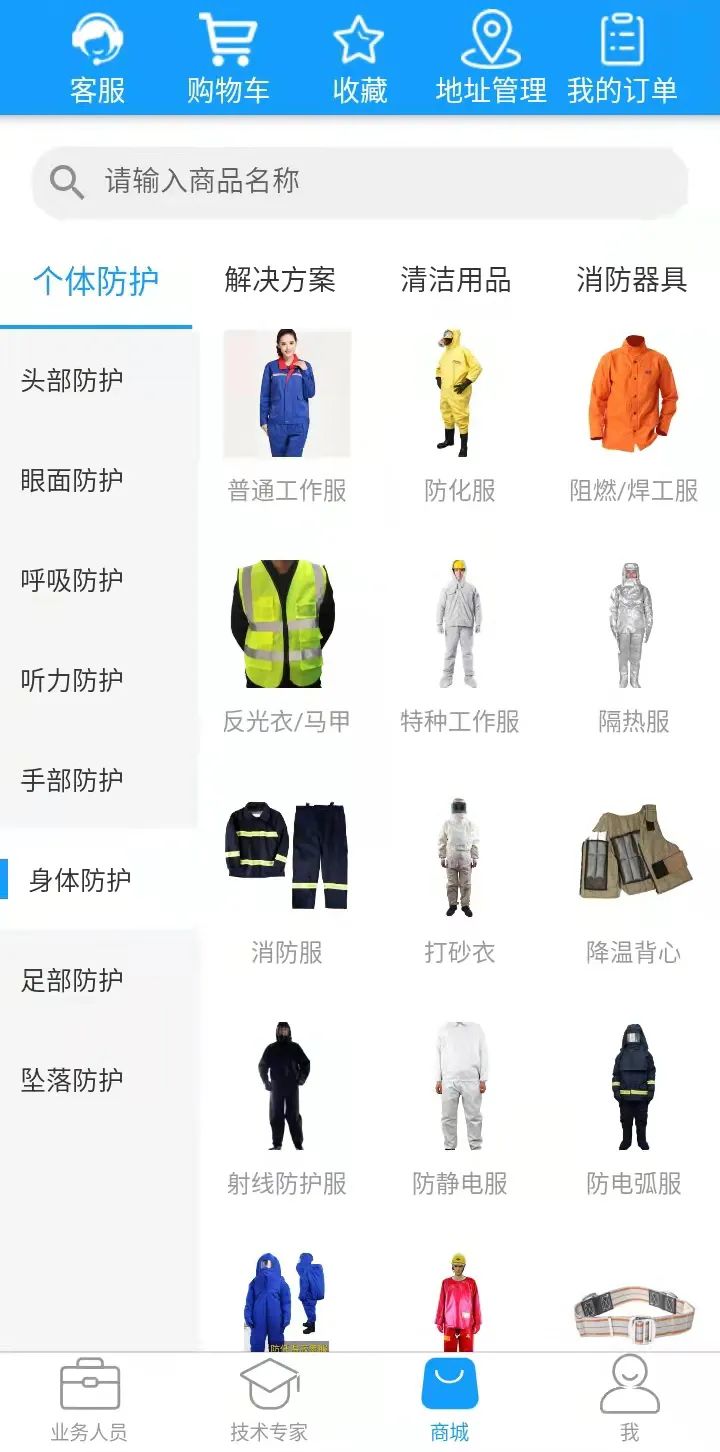This screenshot has width=720, height=1452.
Task: Switch to the 清洁用品 tab
Action: click(x=456, y=280)
